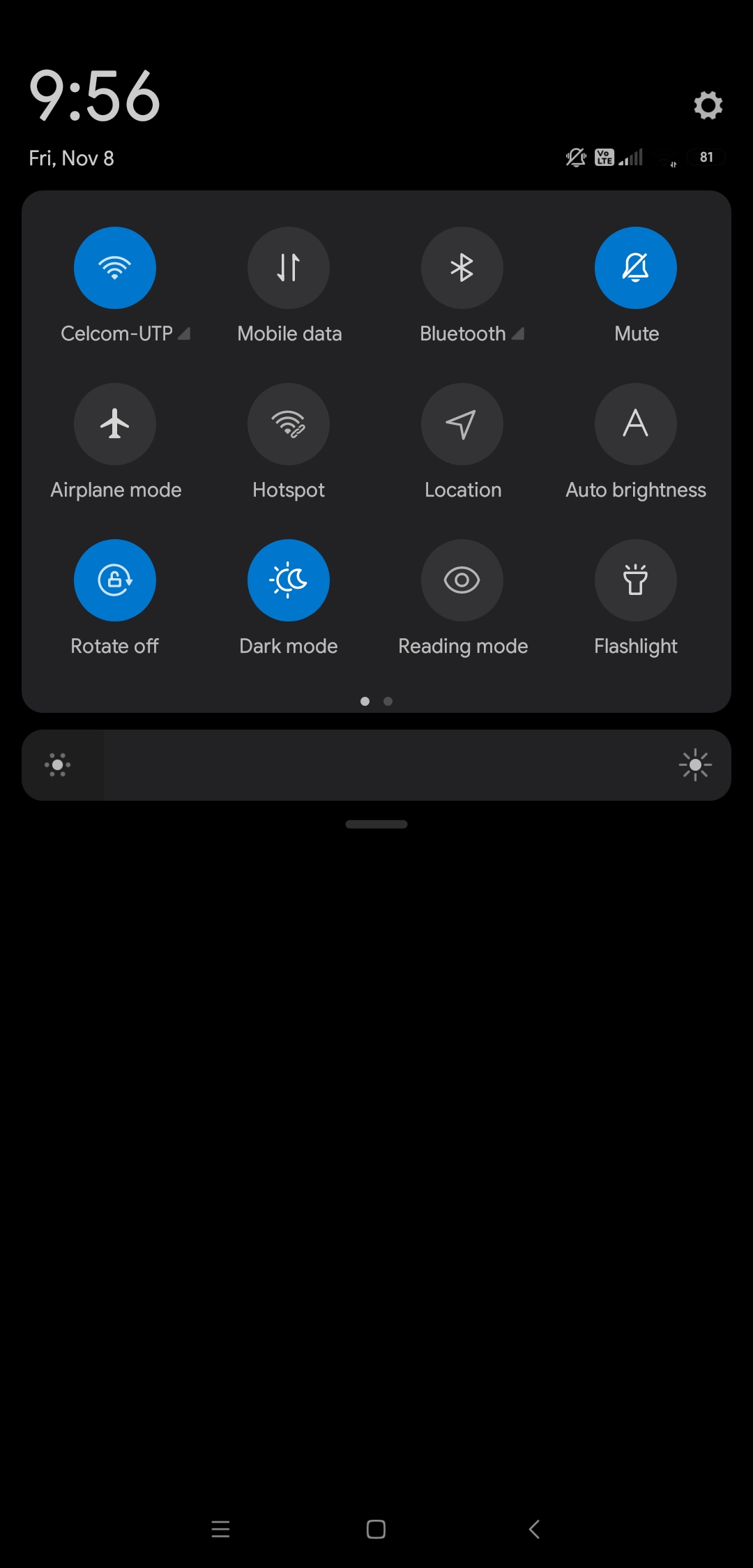753x1568 pixels.
Task: Enable Reading mode
Action: pyautogui.click(x=462, y=580)
